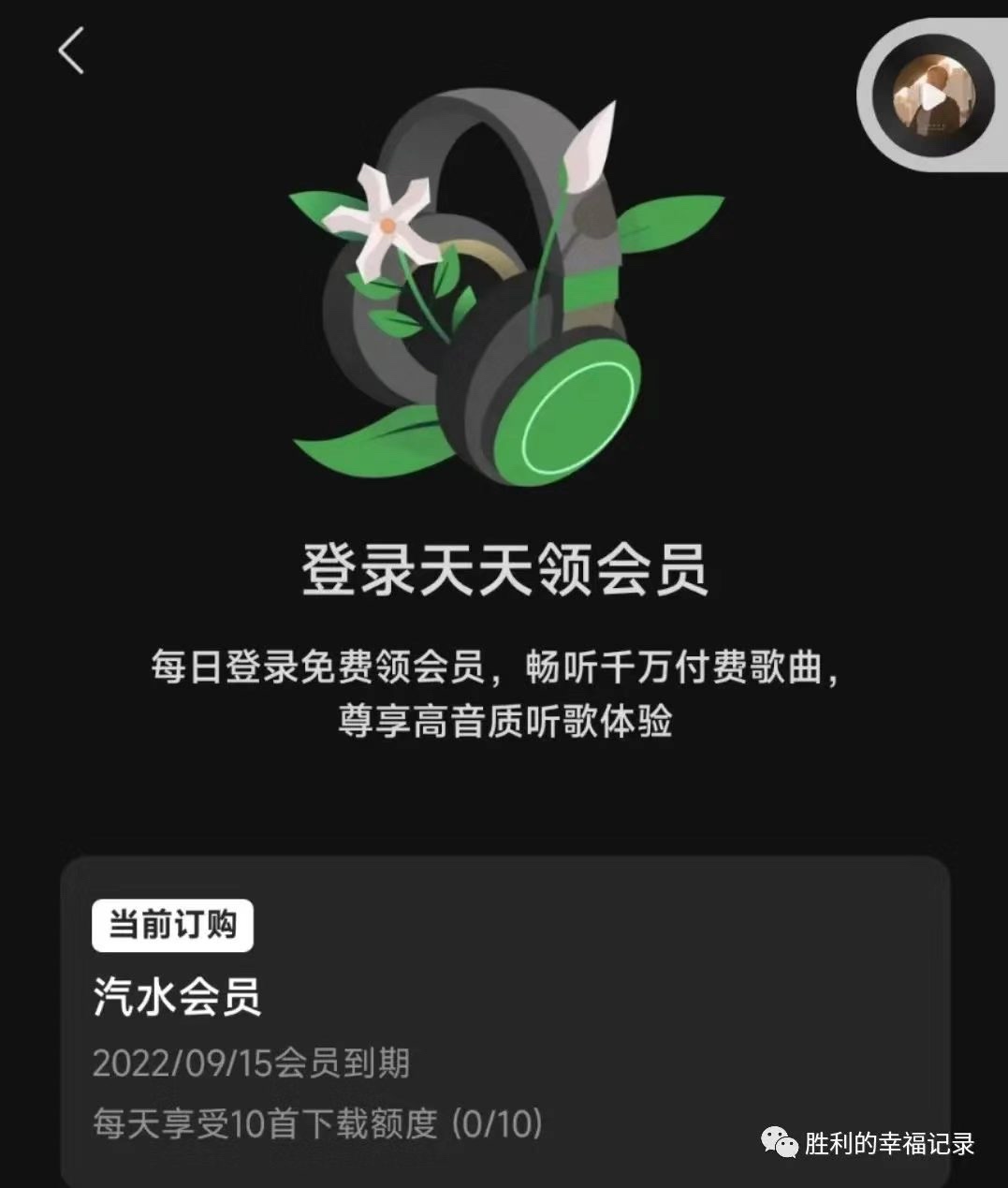Viewport: 1008px width, 1188px height.
Task: Open the floating mini player thumbnail
Action: coord(933,96)
